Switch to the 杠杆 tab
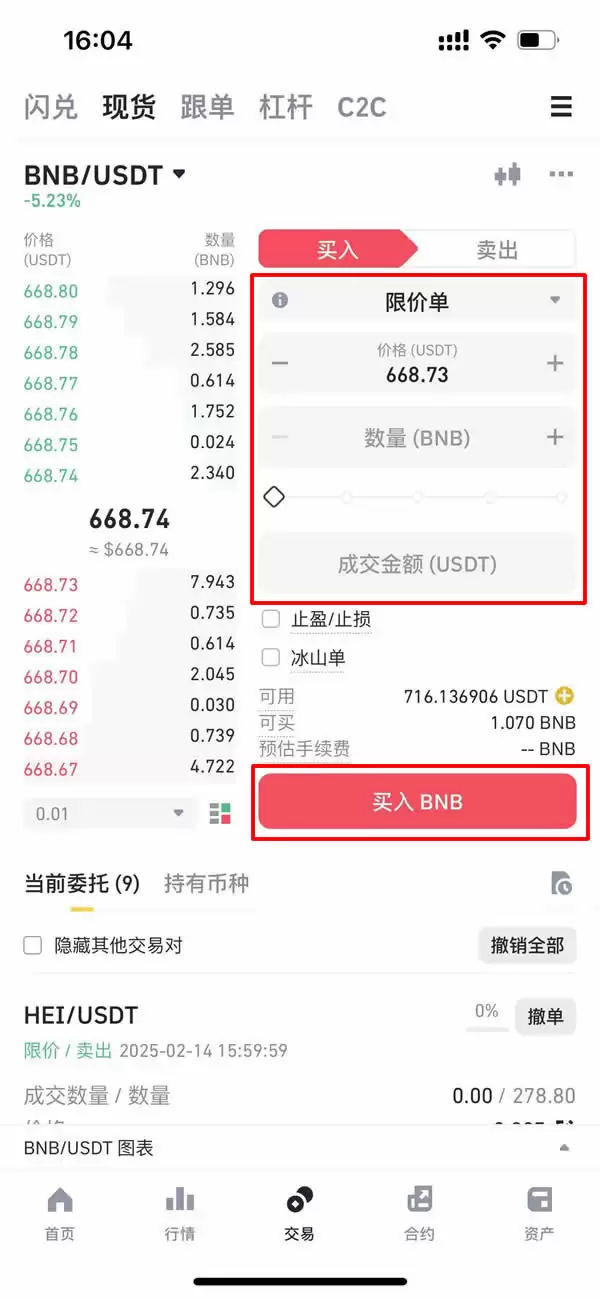 (x=286, y=107)
